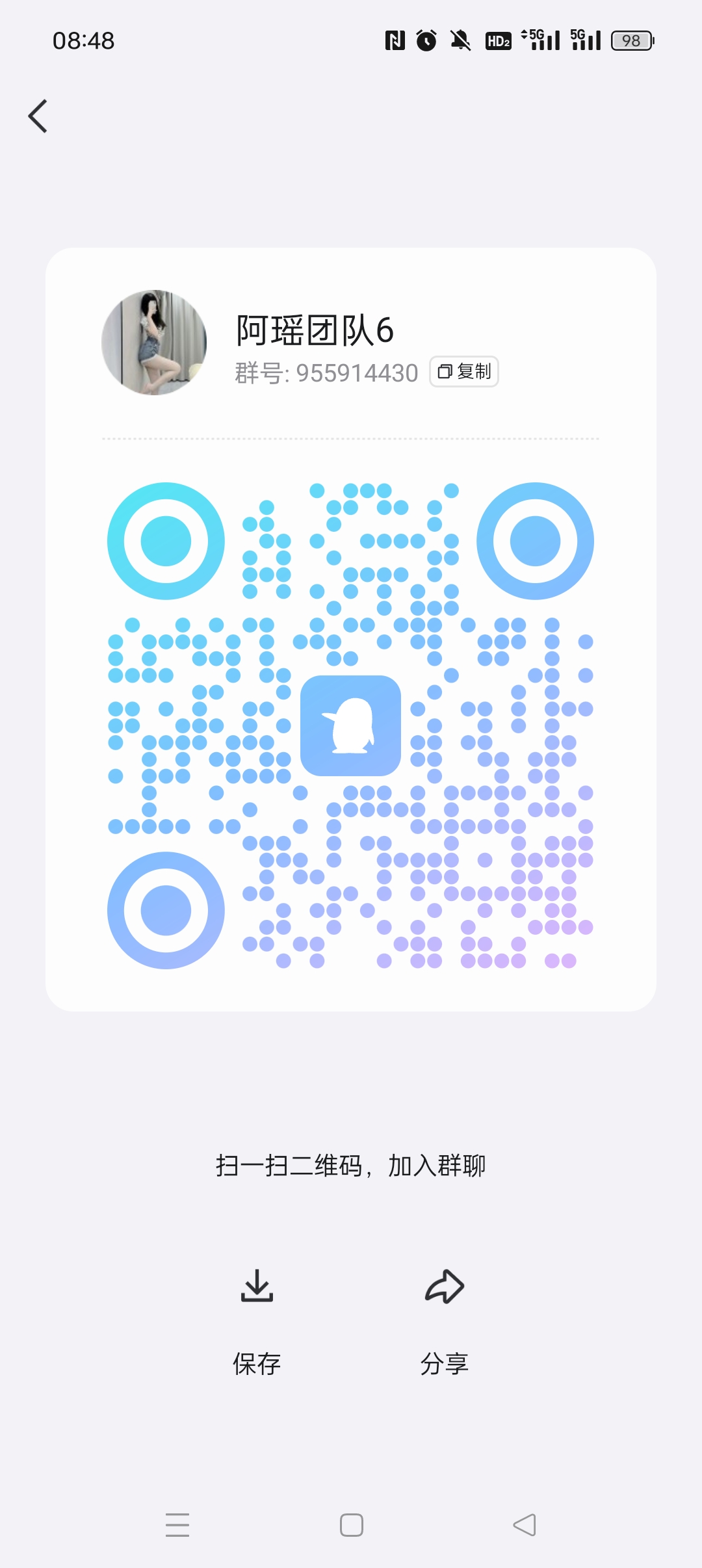Tap the system back triangle button
The image size is (702, 1568).
click(x=525, y=1524)
